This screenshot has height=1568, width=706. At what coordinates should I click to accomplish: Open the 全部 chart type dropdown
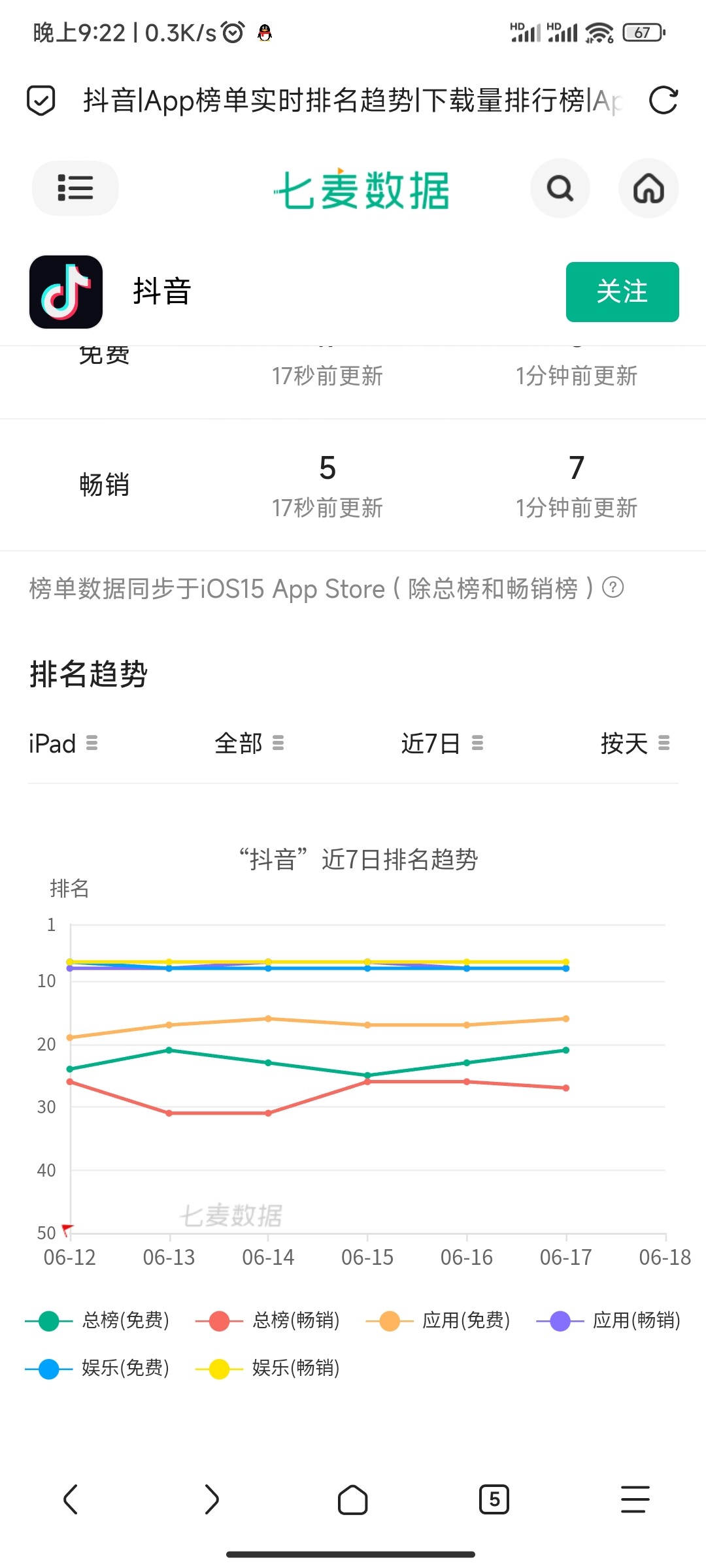pyautogui.click(x=249, y=743)
